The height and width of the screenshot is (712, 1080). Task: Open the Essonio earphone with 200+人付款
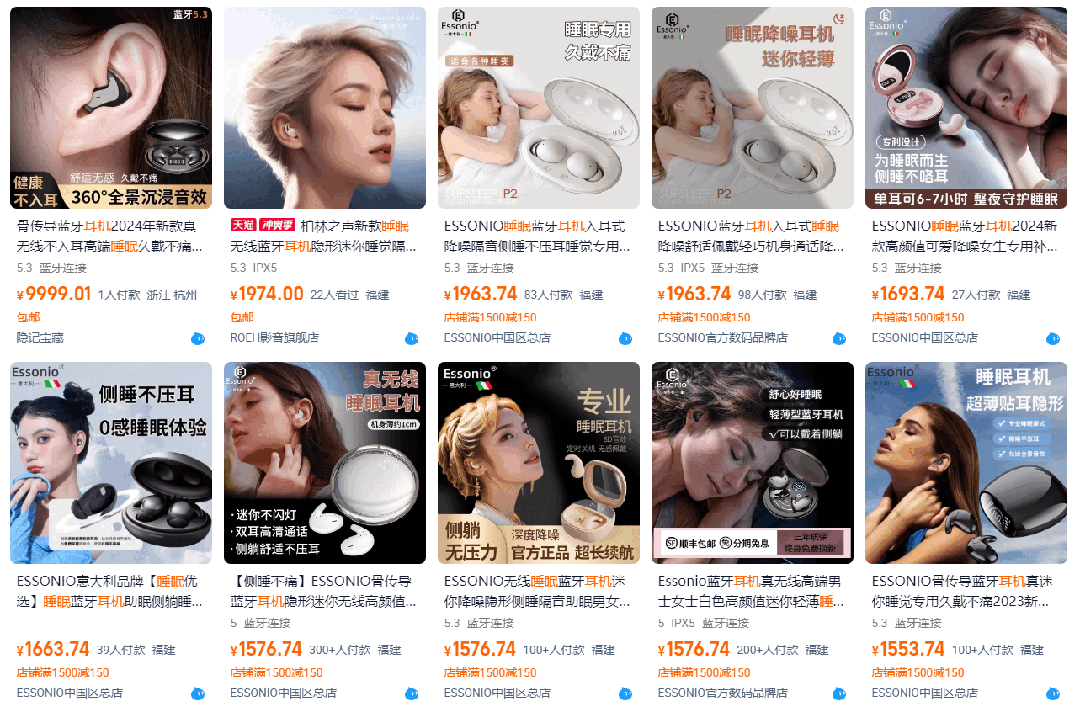[752, 462]
